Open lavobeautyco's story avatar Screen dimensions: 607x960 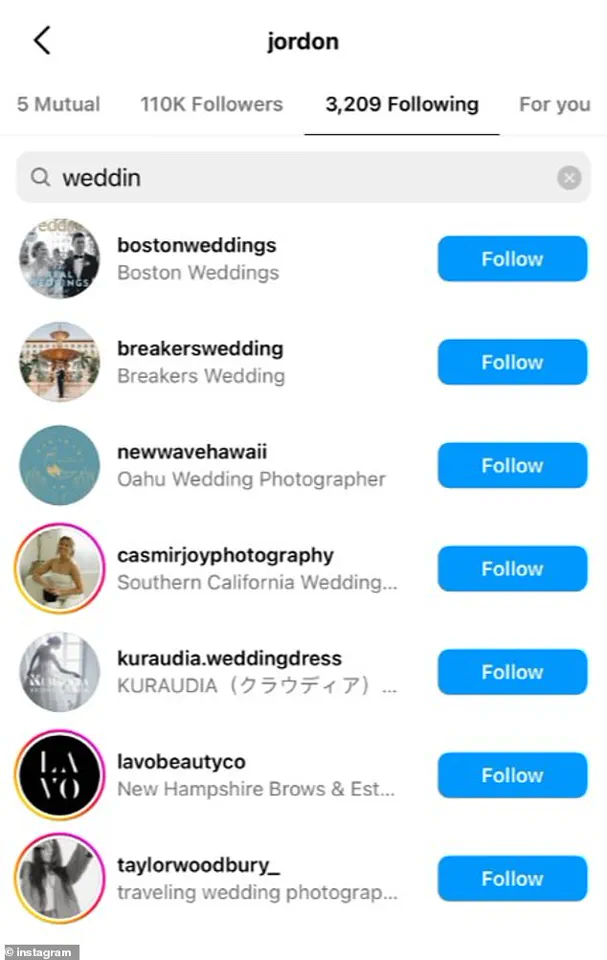point(60,776)
